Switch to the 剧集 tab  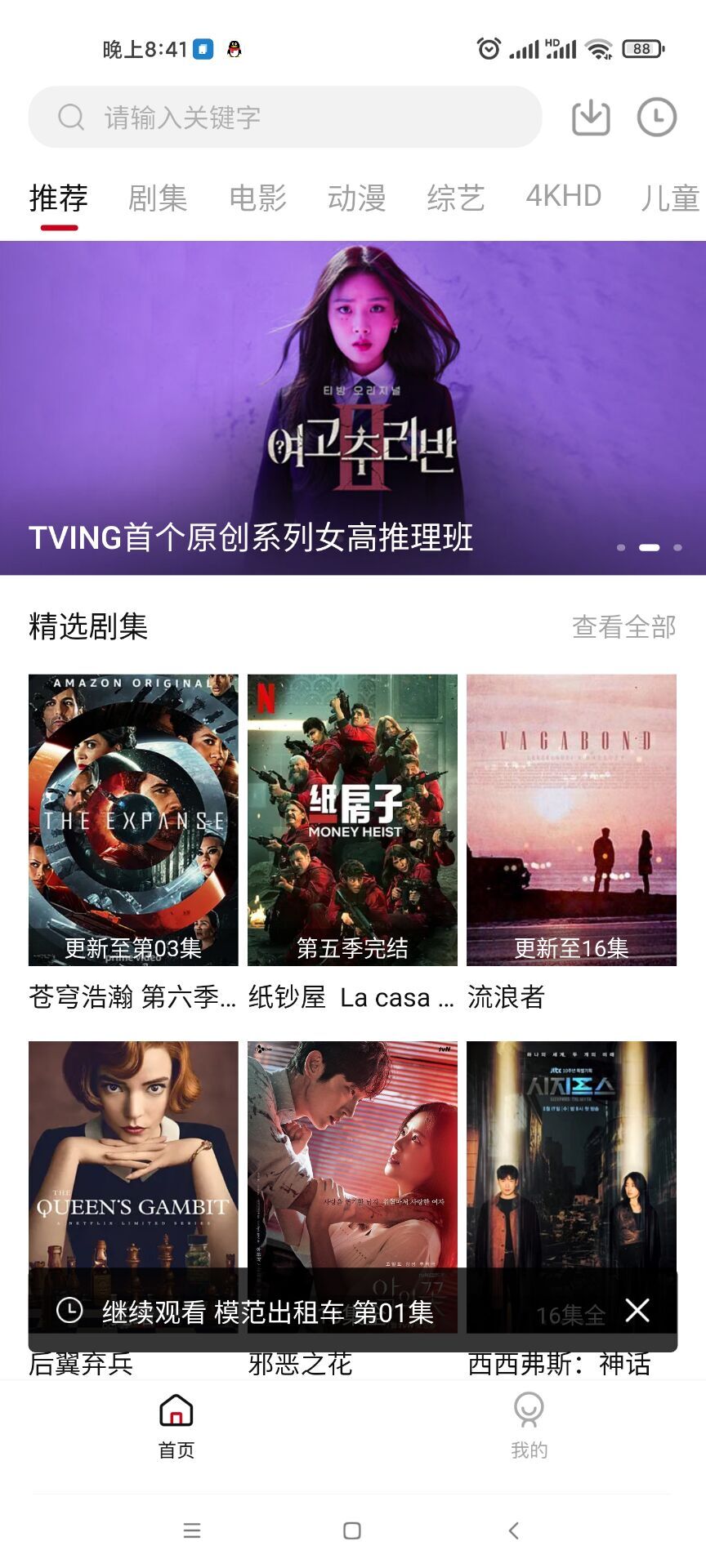pyautogui.click(x=158, y=198)
